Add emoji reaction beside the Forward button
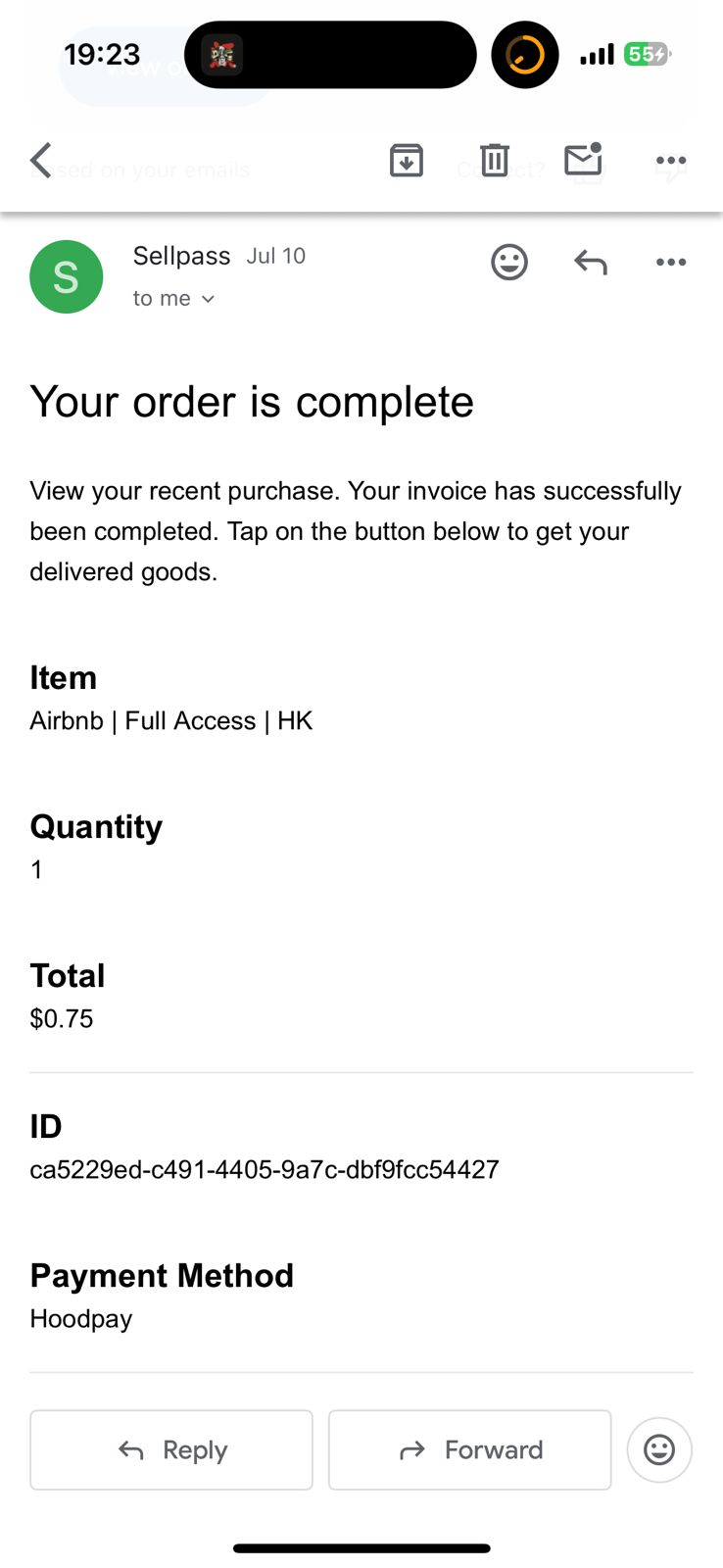The width and height of the screenshot is (723, 1568). tap(659, 1449)
